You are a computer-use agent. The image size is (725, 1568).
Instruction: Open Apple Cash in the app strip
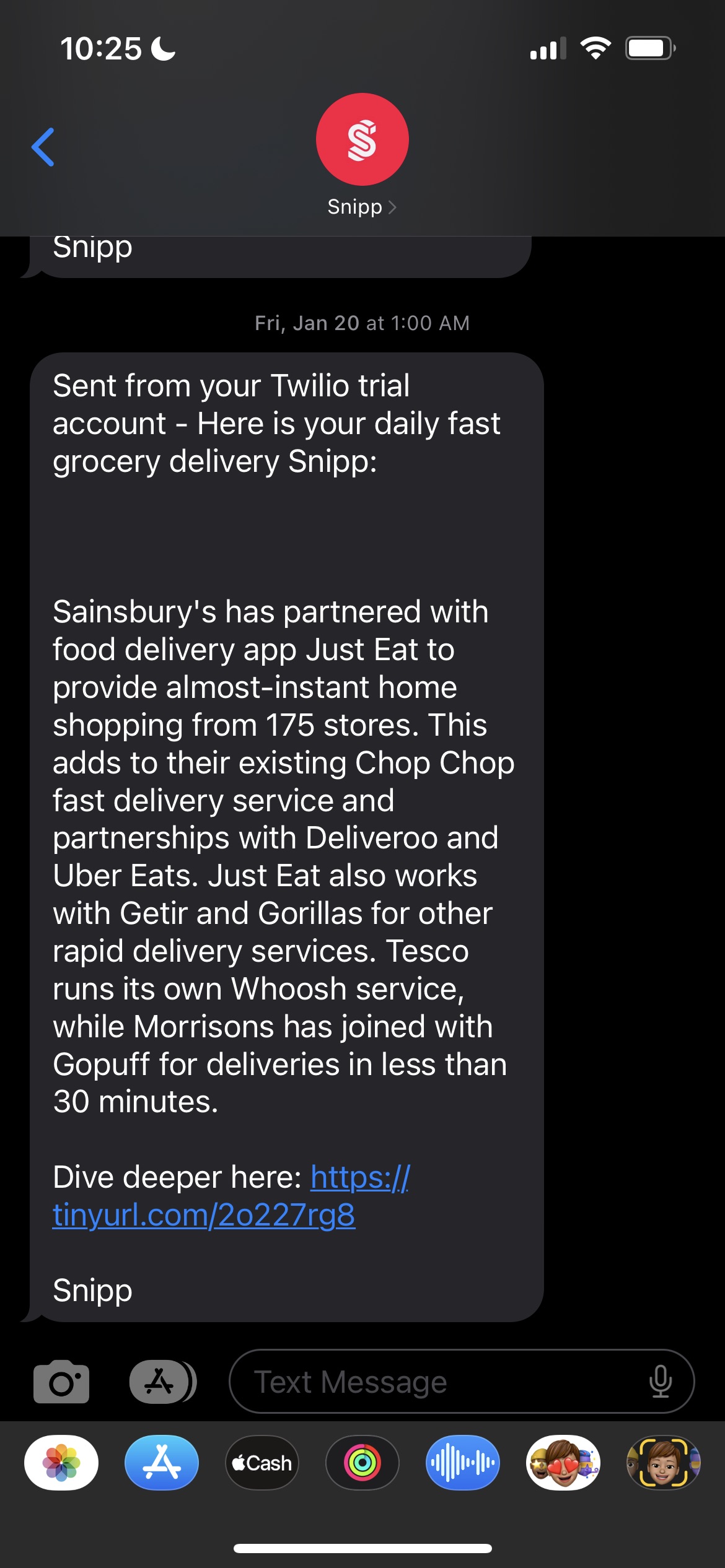pyautogui.click(x=261, y=1463)
